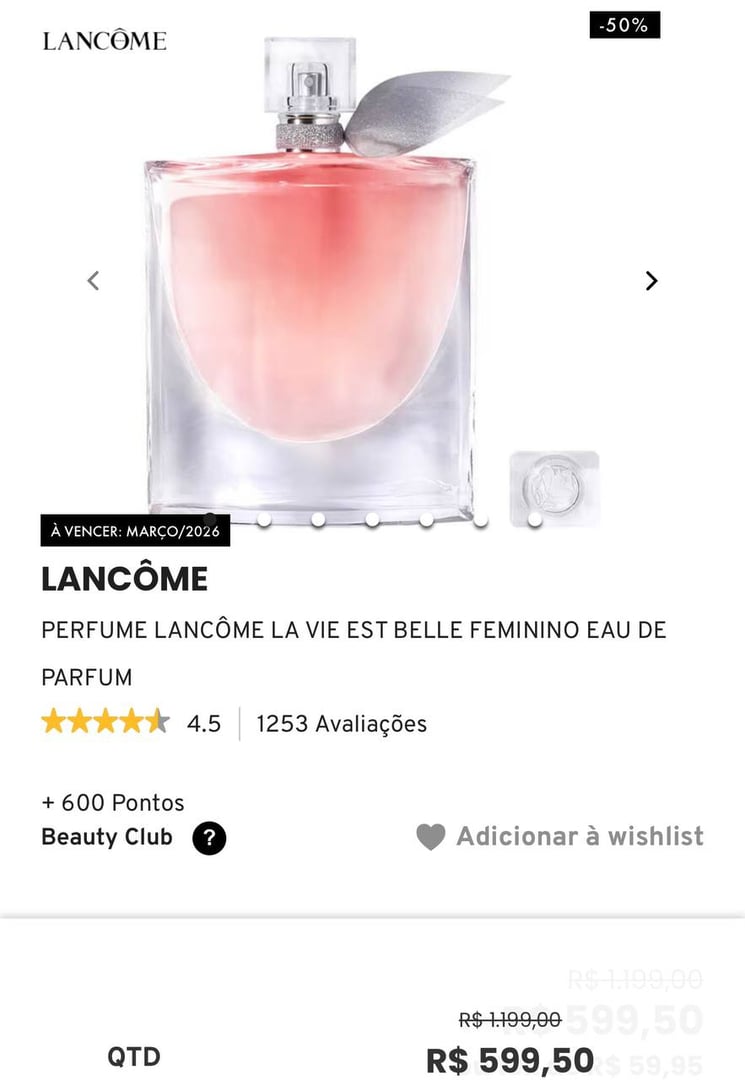The image size is (745, 1080).
Task: Open the 1253 Avaliações reviews link
Action: point(341,723)
